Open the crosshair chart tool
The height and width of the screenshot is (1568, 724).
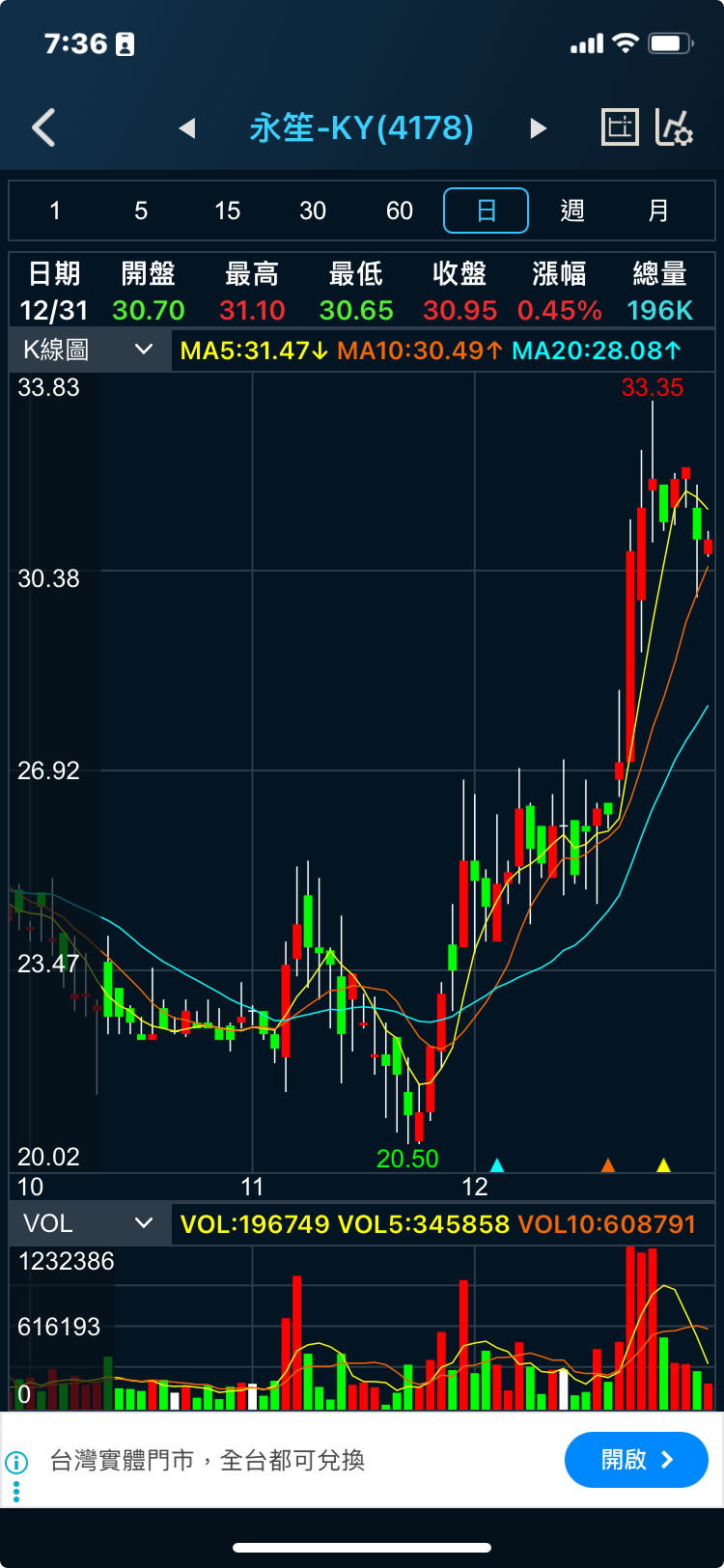[620, 127]
